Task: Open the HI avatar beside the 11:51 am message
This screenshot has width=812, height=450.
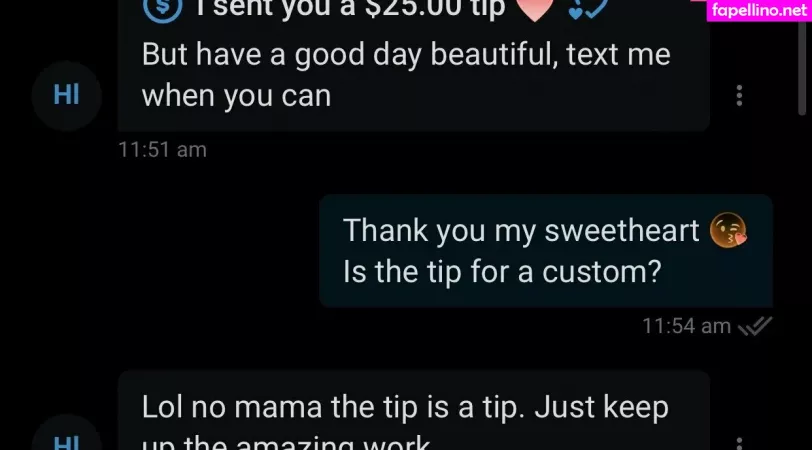Action: [x=66, y=96]
